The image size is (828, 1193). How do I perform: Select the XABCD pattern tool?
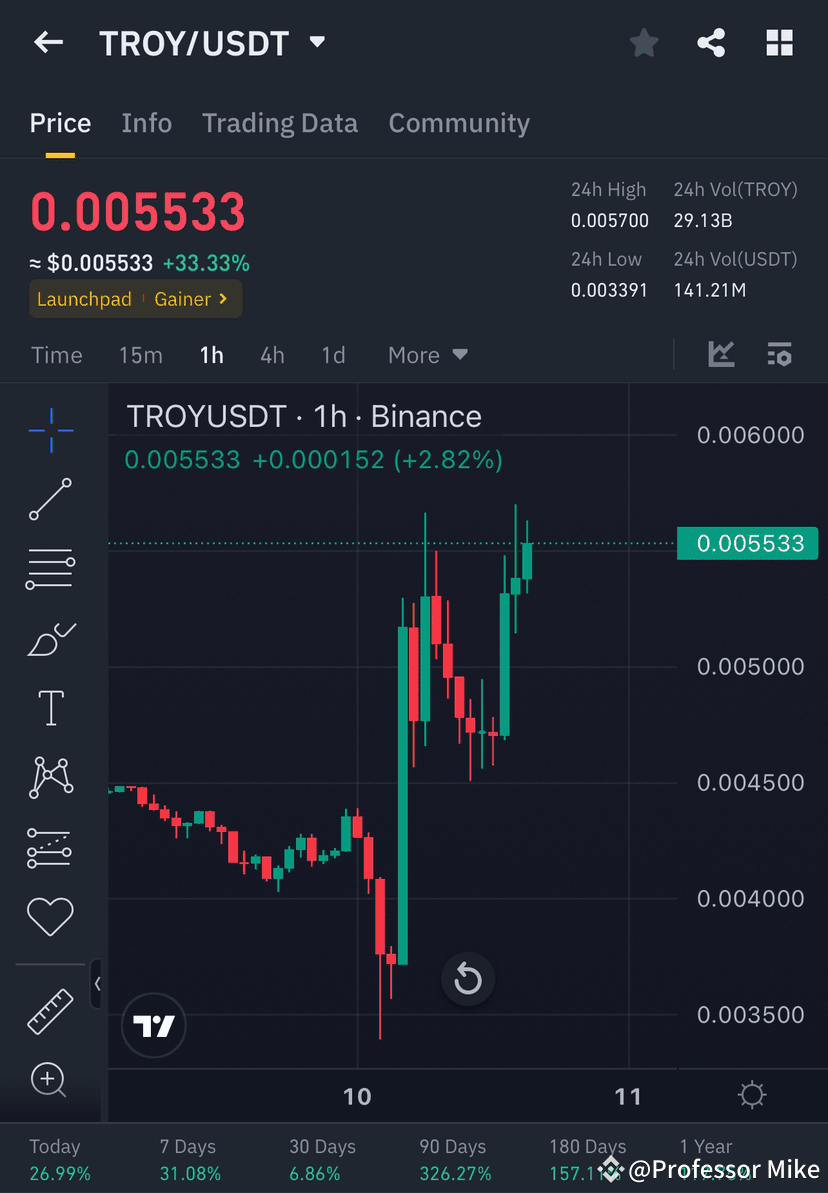[x=50, y=777]
